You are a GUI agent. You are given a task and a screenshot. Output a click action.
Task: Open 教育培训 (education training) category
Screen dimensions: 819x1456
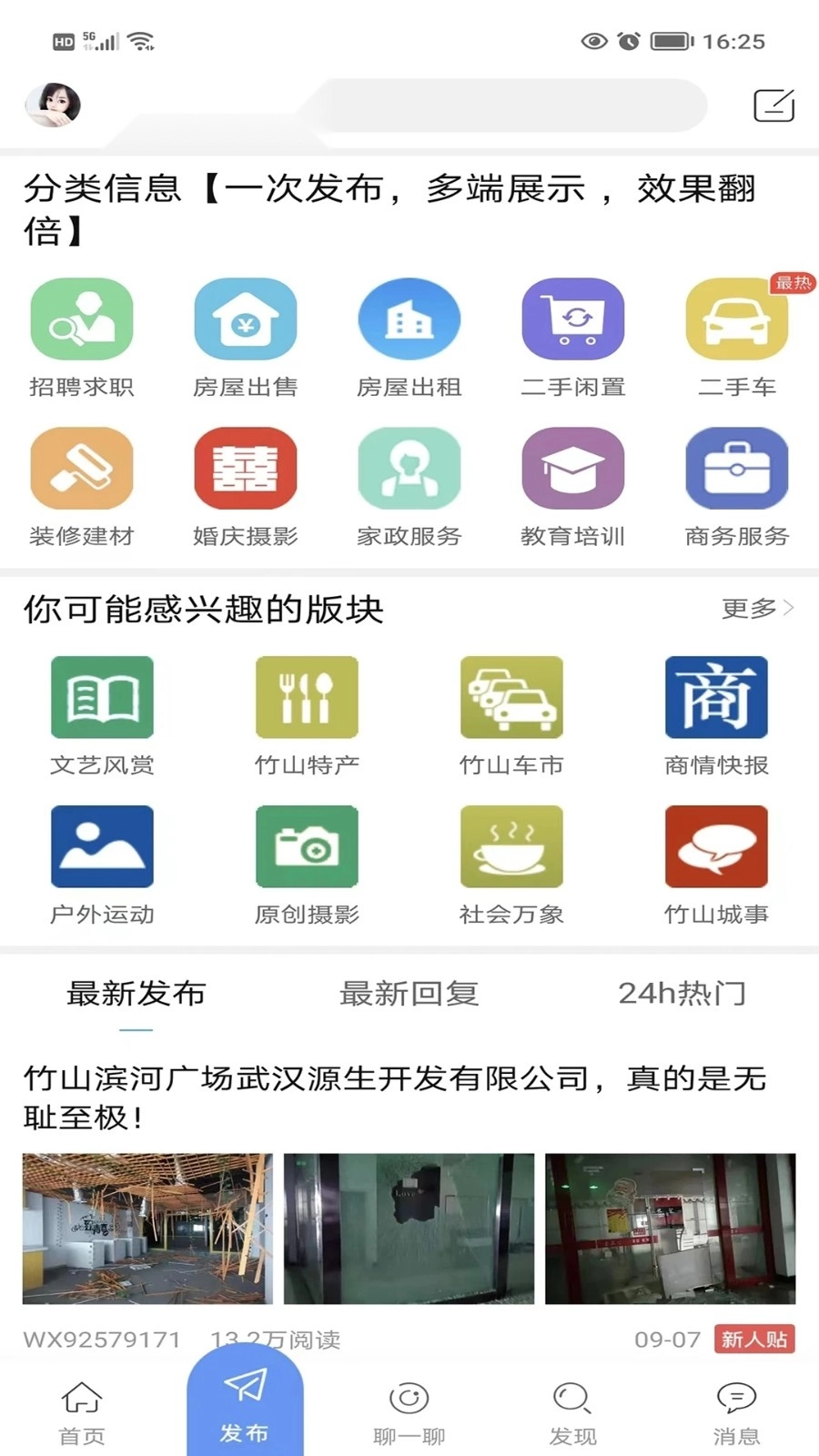click(571, 470)
